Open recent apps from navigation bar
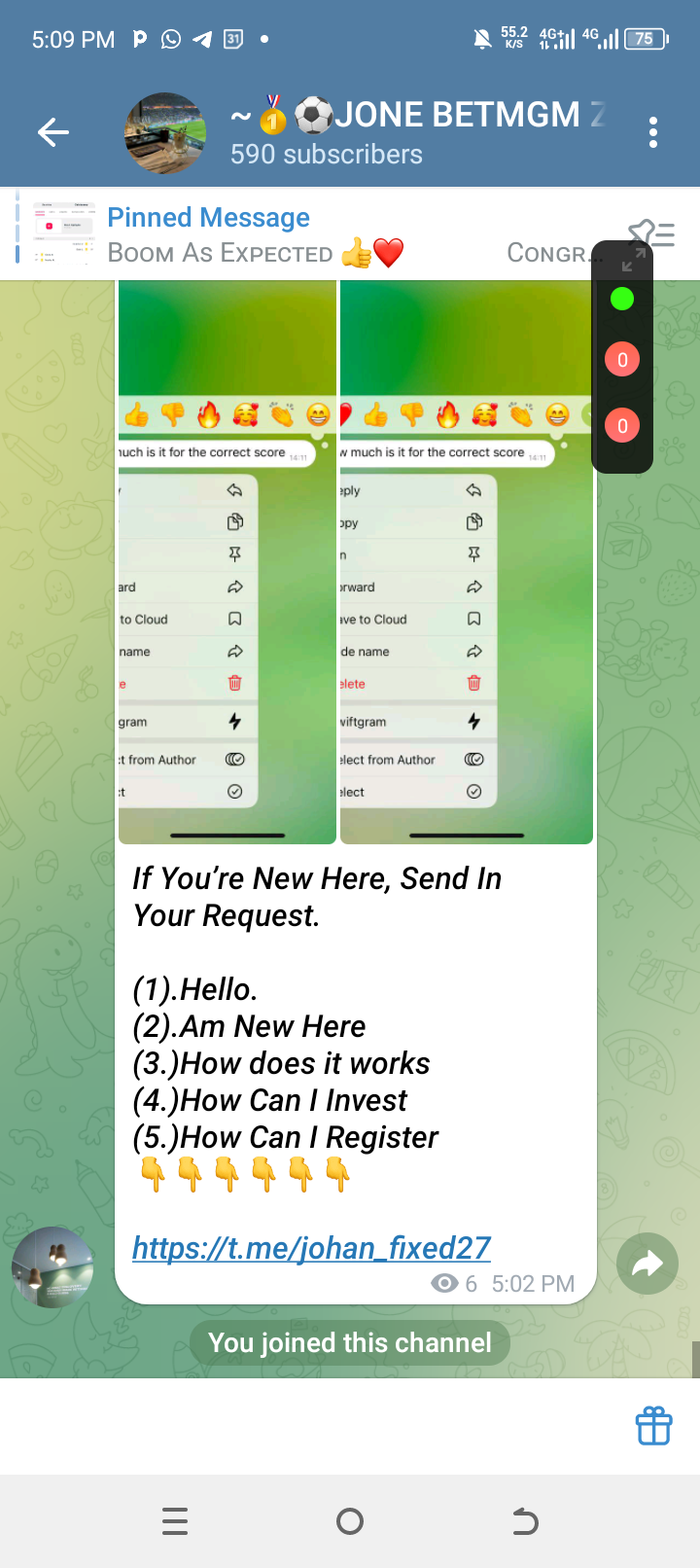The height and width of the screenshot is (1568, 700). point(175,1521)
